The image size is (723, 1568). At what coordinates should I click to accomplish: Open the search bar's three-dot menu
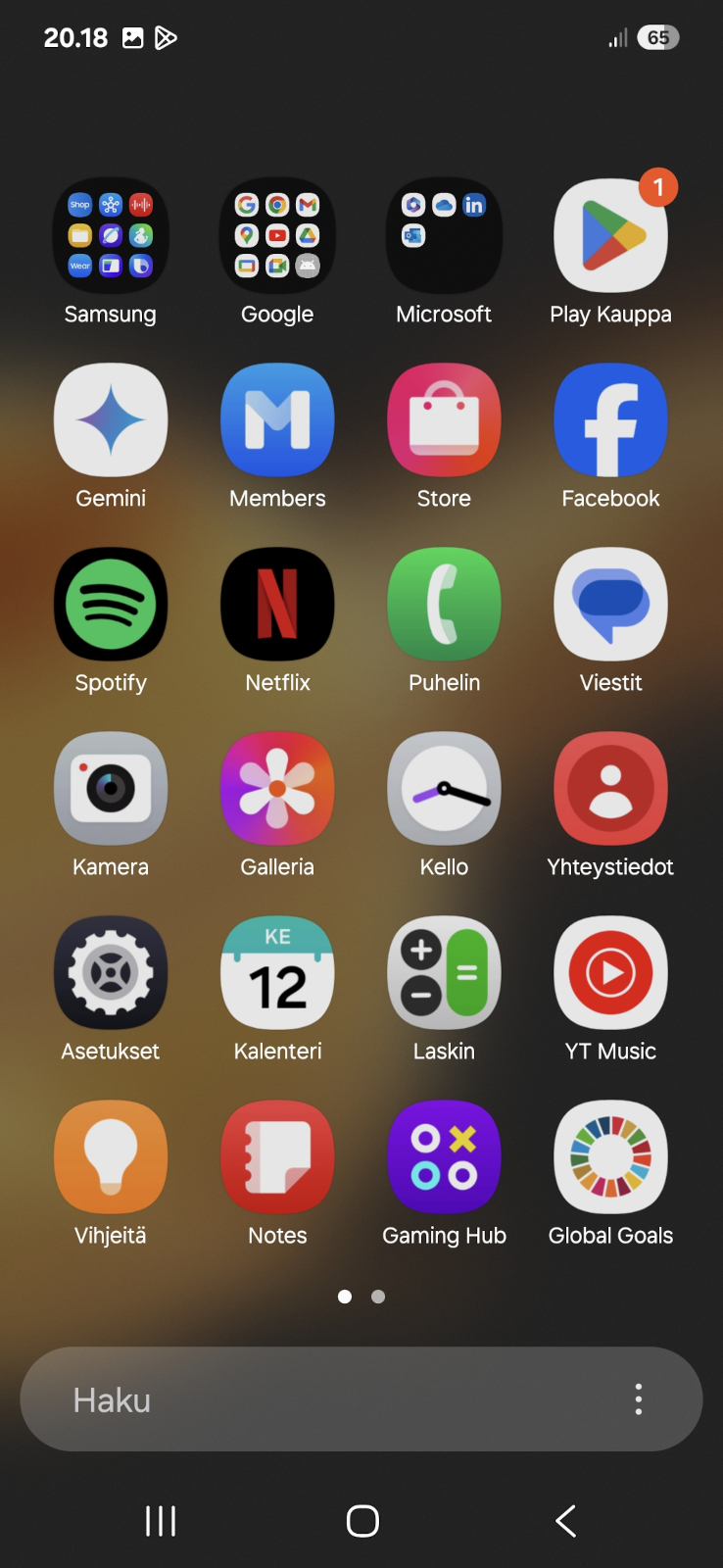pyautogui.click(x=639, y=1399)
